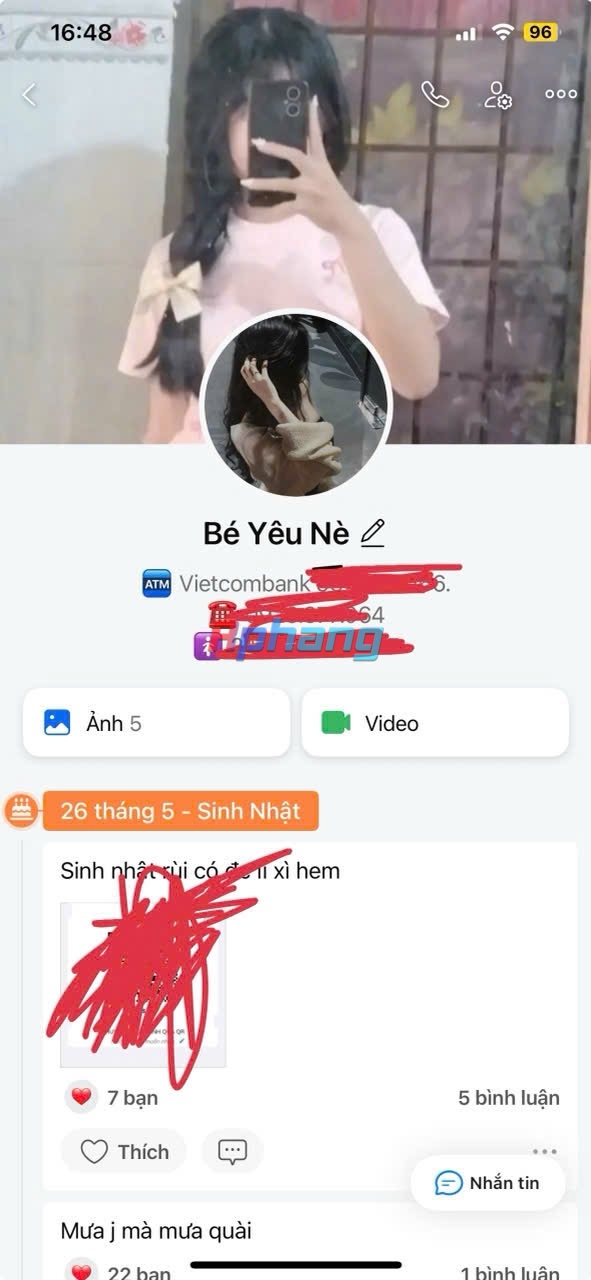The width and height of the screenshot is (591, 1280).
Task: View the 5 bình luận comments
Action: pos(509,1098)
